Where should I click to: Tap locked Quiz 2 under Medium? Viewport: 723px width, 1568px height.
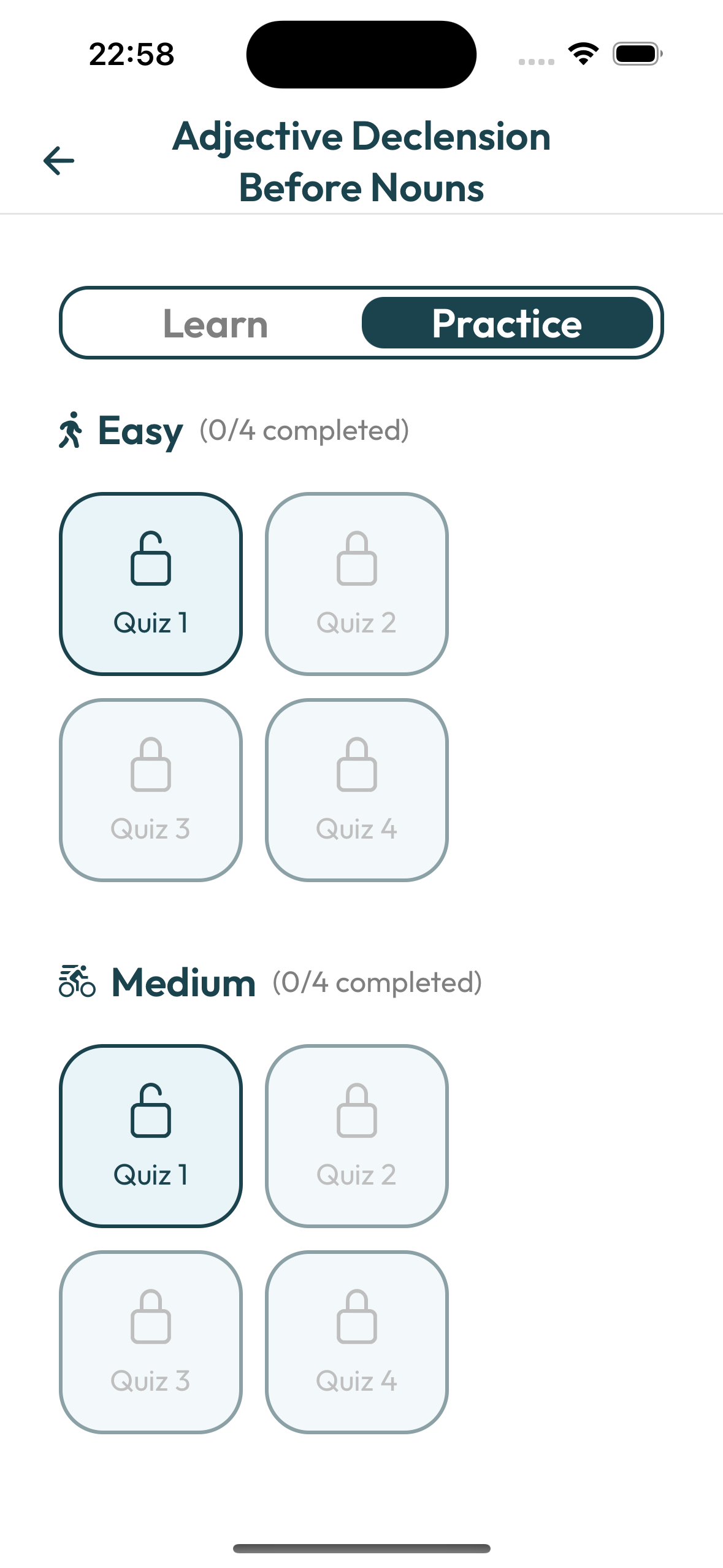(x=356, y=1136)
